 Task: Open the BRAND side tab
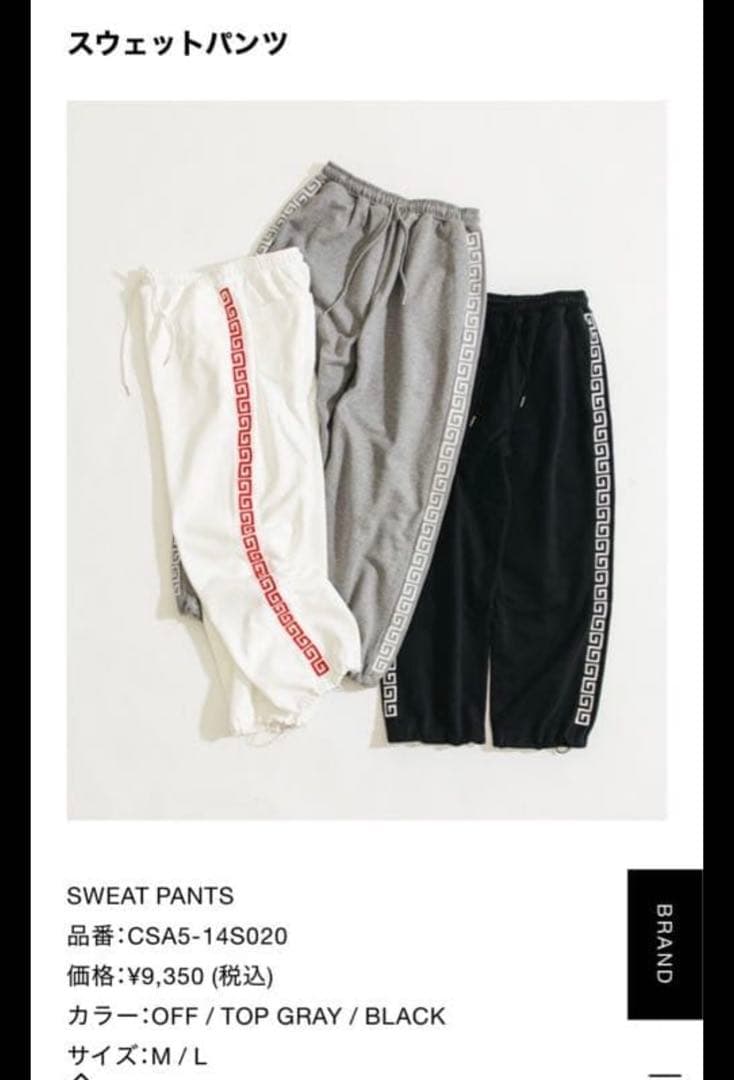pos(665,943)
